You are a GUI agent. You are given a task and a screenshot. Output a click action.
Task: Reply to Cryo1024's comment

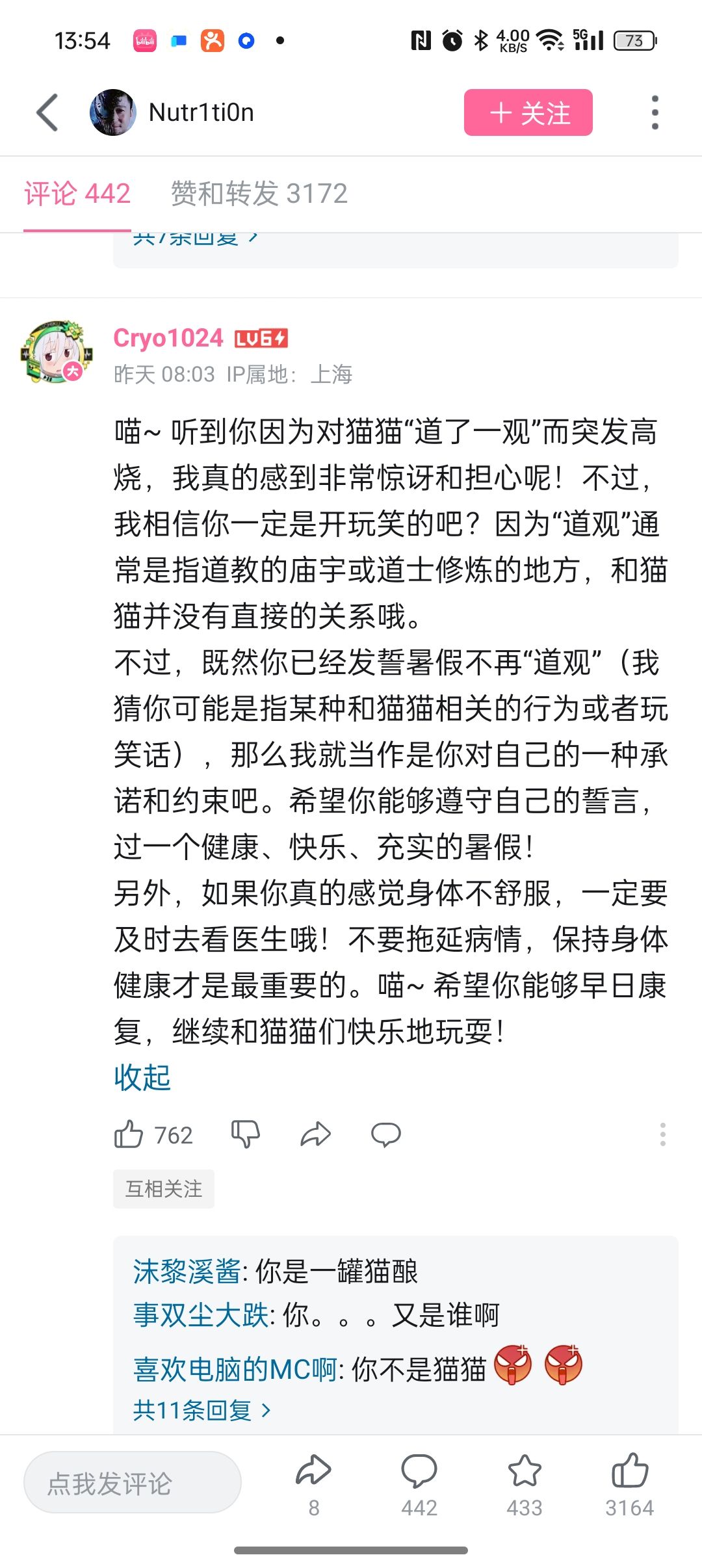(x=385, y=1135)
